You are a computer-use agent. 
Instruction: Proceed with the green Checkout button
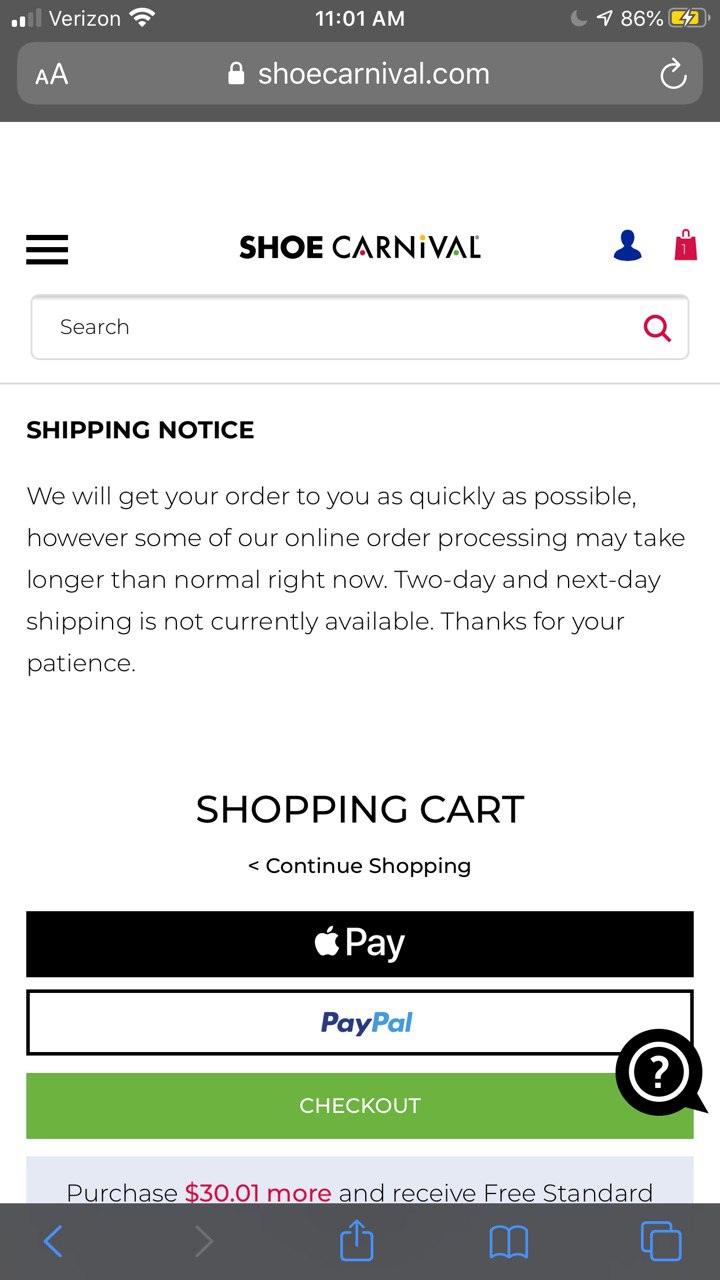(x=360, y=1106)
